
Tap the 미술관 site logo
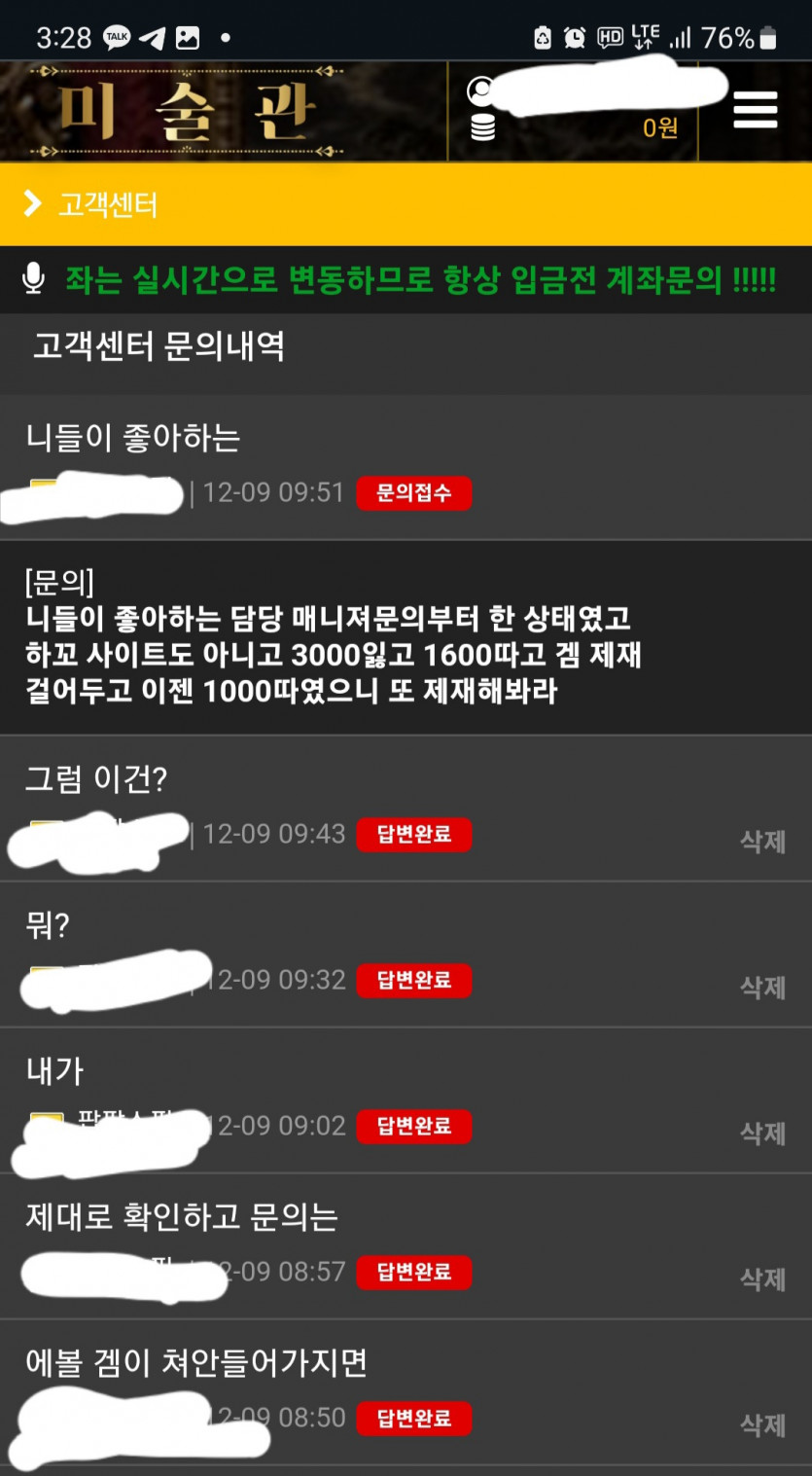(187, 111)
